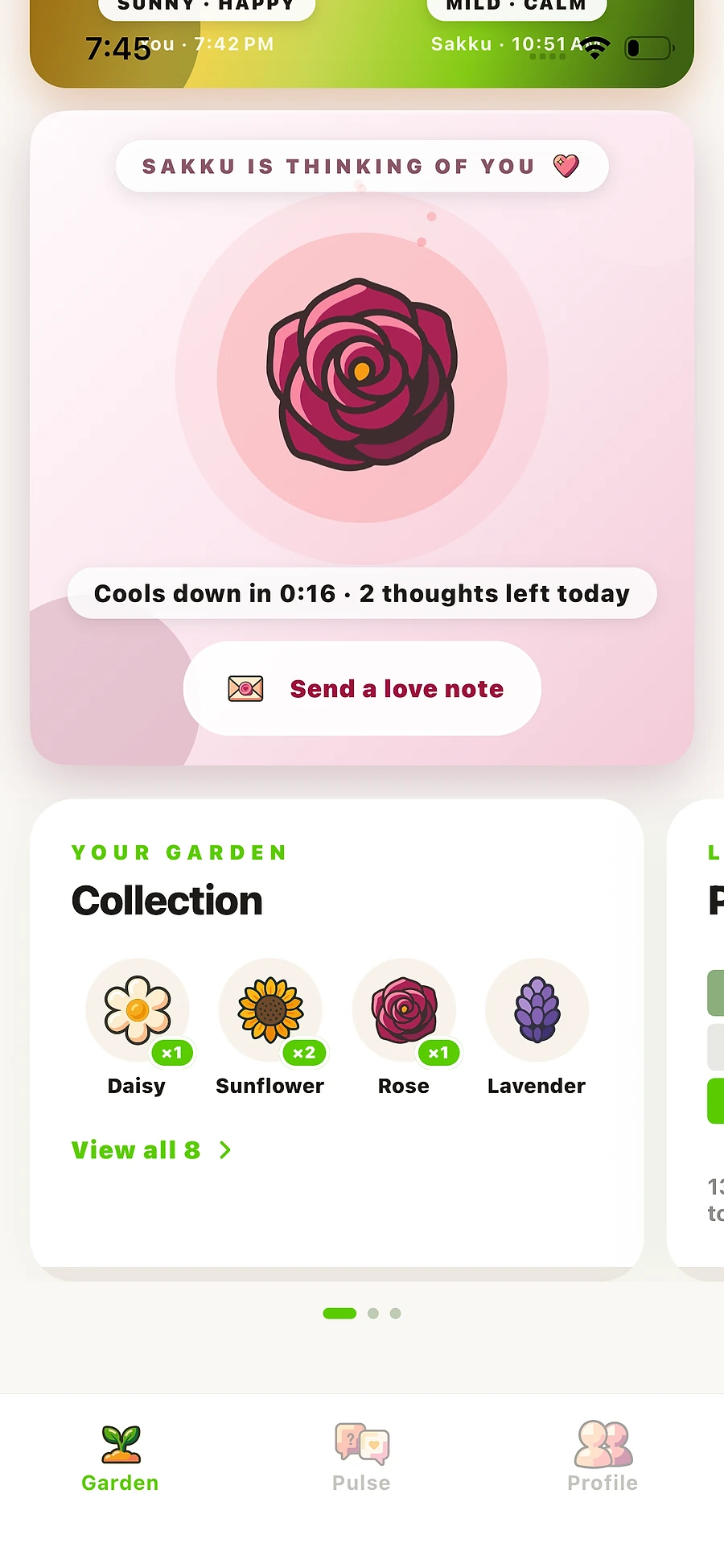724x1568 pixels.
Task: Send a love note
Action: coord(362,688)
